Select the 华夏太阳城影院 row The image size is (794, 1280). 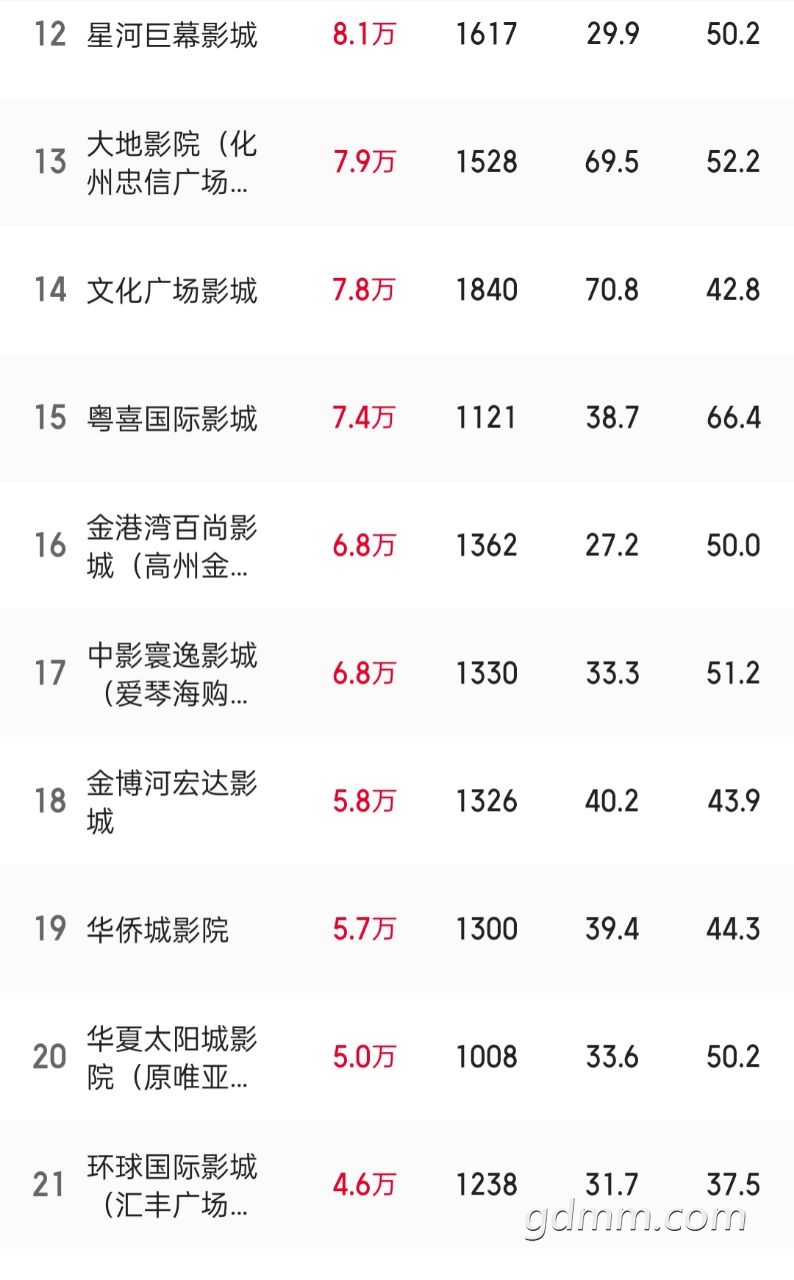point(397,1057)
